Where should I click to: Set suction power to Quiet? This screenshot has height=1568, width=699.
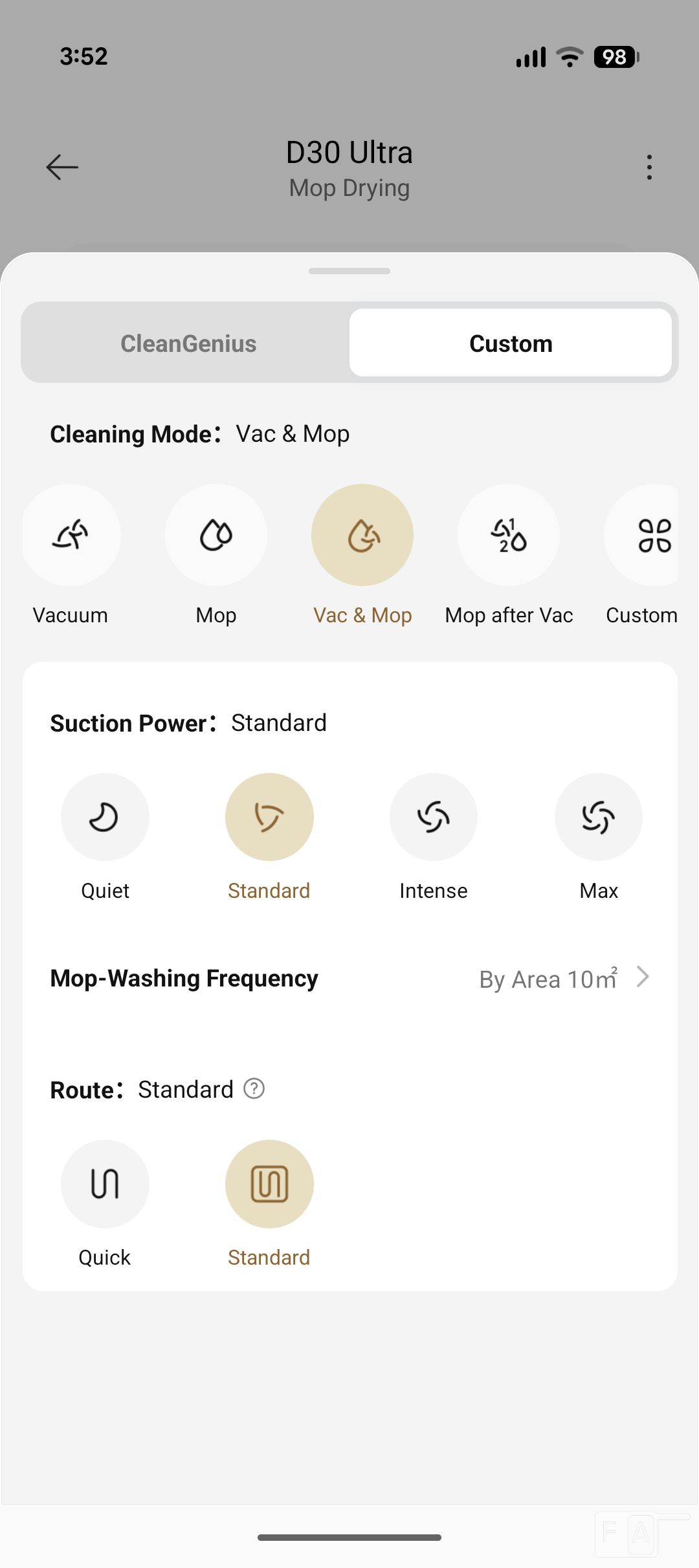(105, 817)
